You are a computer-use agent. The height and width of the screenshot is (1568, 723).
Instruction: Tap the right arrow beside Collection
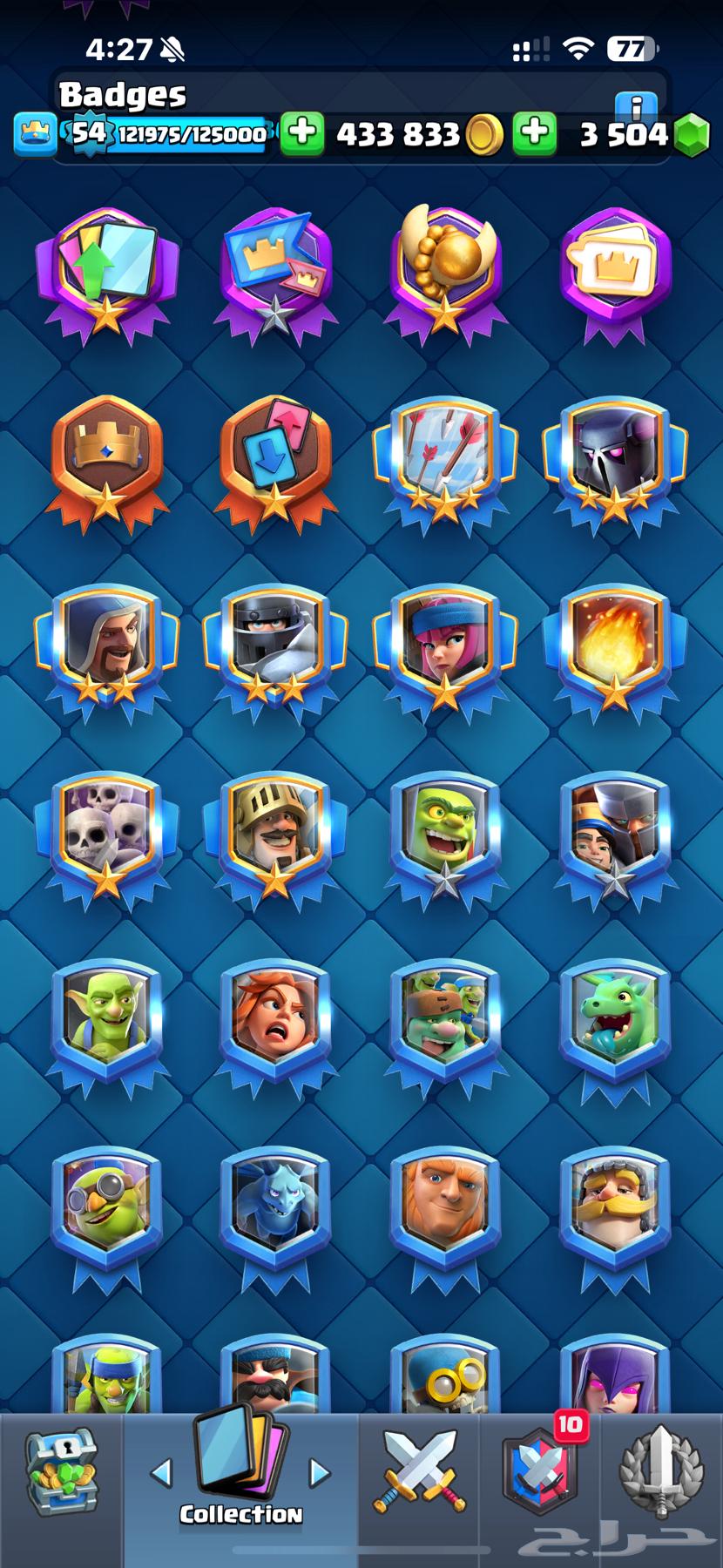click(320, 1473)
